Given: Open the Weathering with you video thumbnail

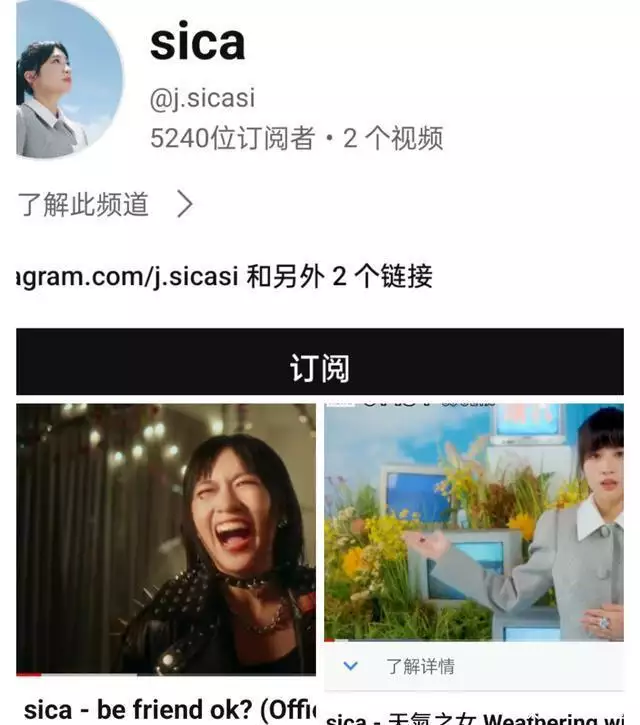Looking at the screenshot, I should (x=474, y=520).
